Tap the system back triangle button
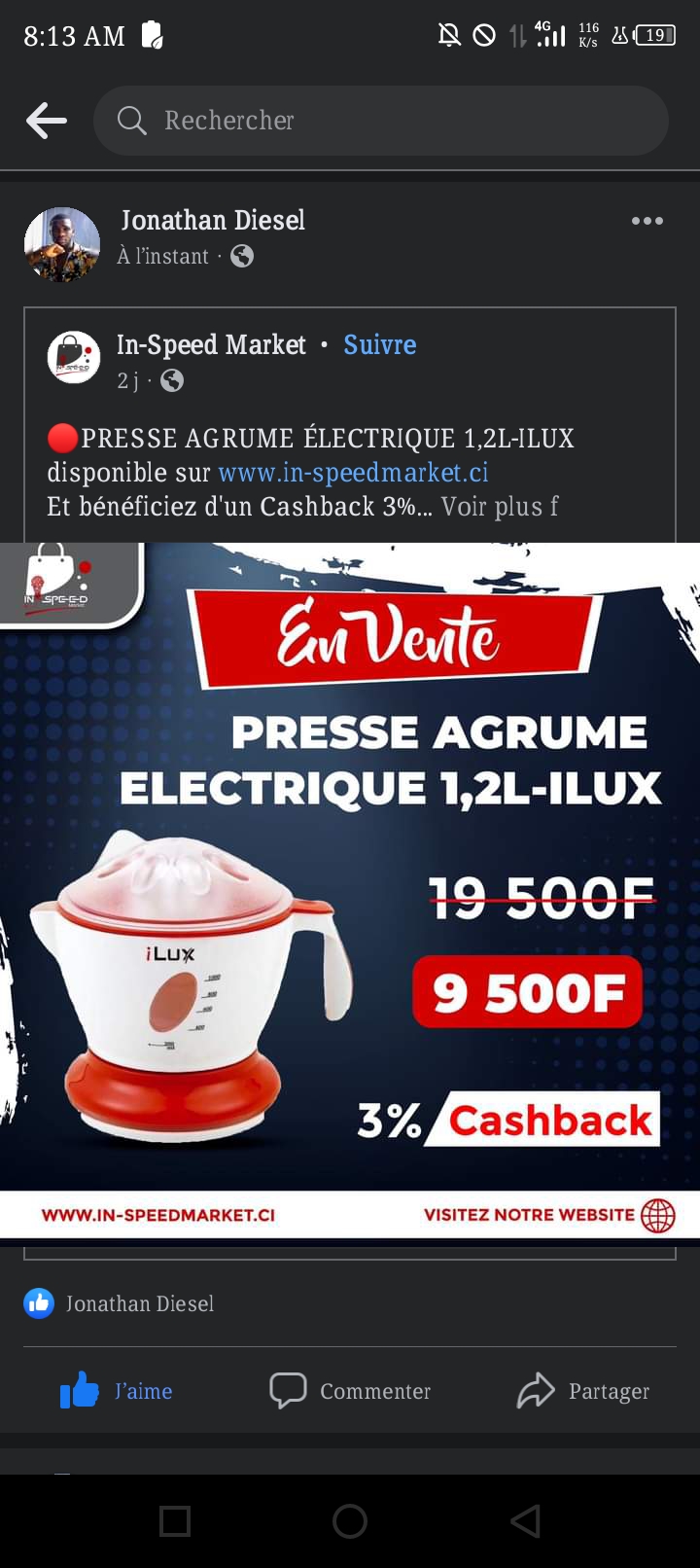This screenshot has width=700, height=1568. pos(525,1520)
